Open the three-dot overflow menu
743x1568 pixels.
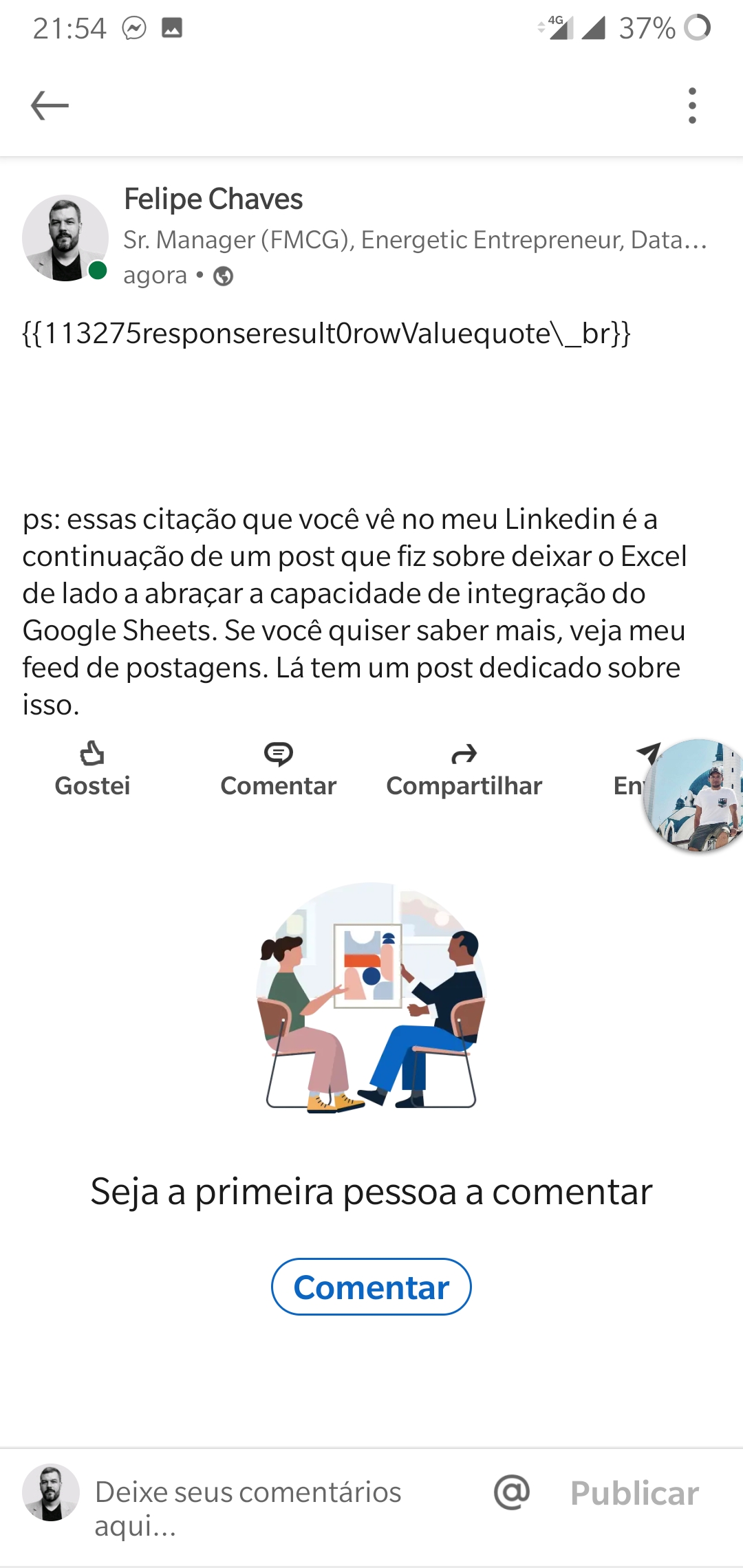pos(692,105)
